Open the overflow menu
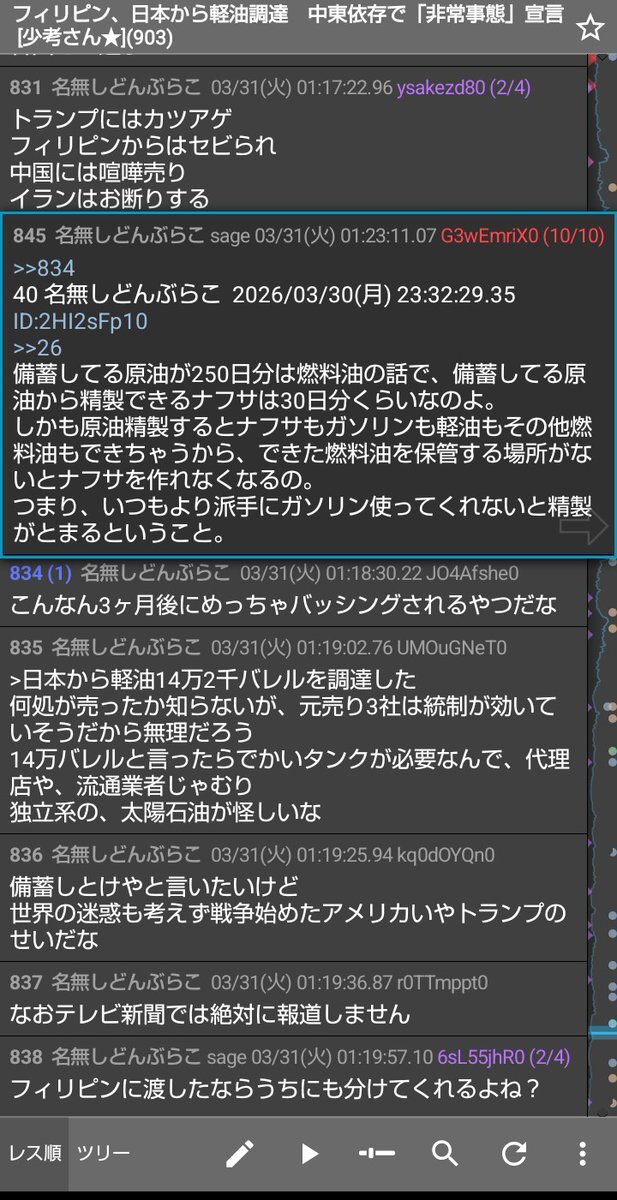Image resolution: width=617 pixels, height=1200 pixels. 582,1154
